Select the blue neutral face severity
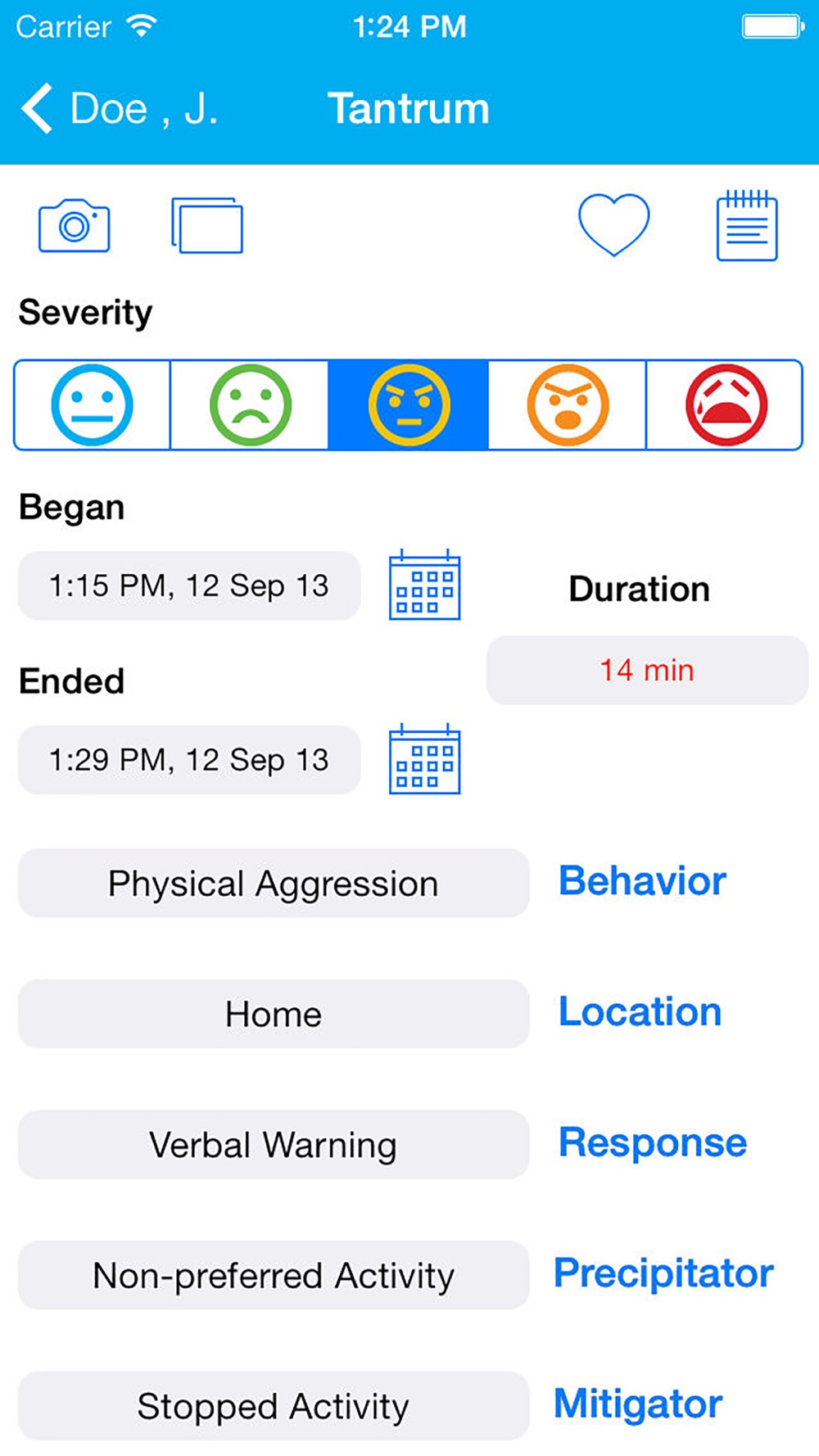The height and width of the screenshot is (1456, 819). [x=93, y=405]
